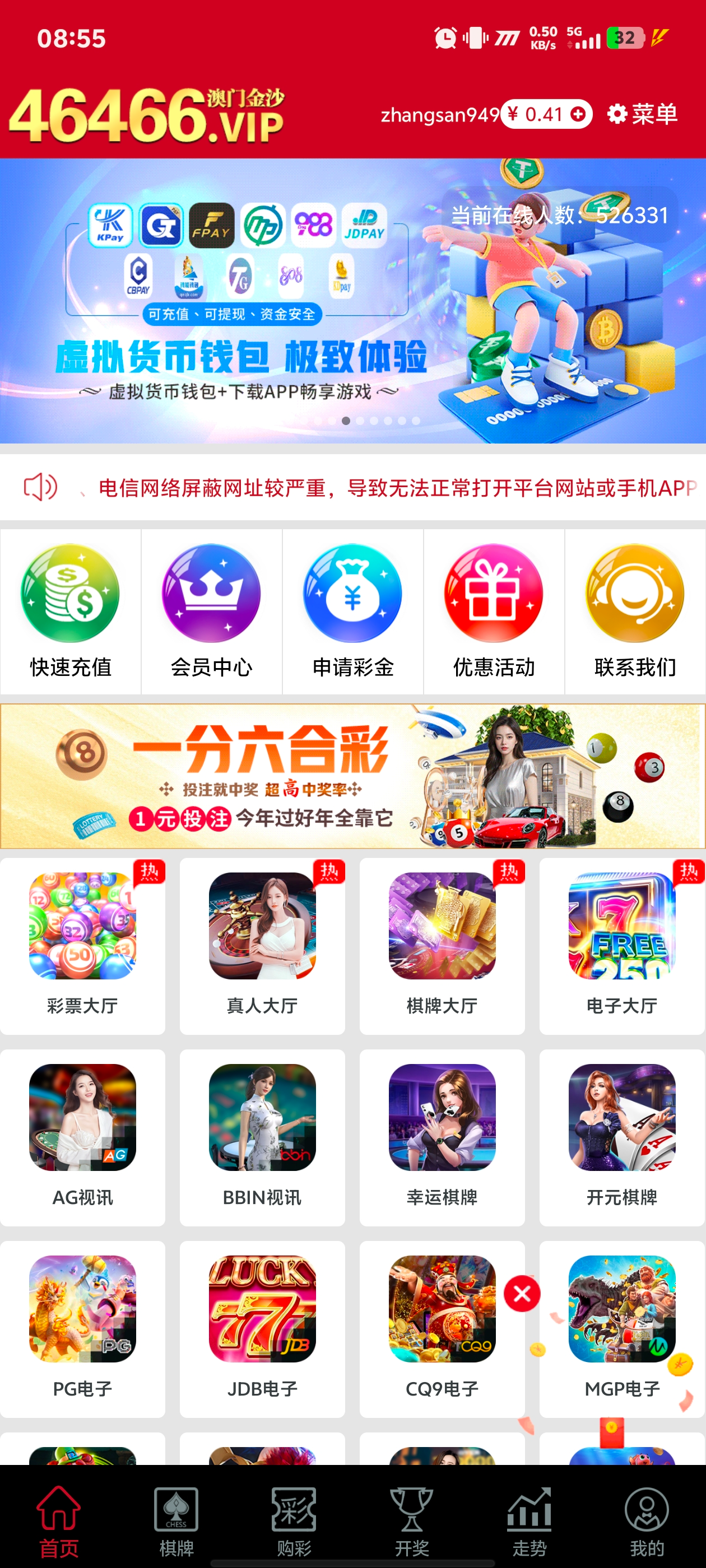Open the 菜单 settings menu

point(643,114)
